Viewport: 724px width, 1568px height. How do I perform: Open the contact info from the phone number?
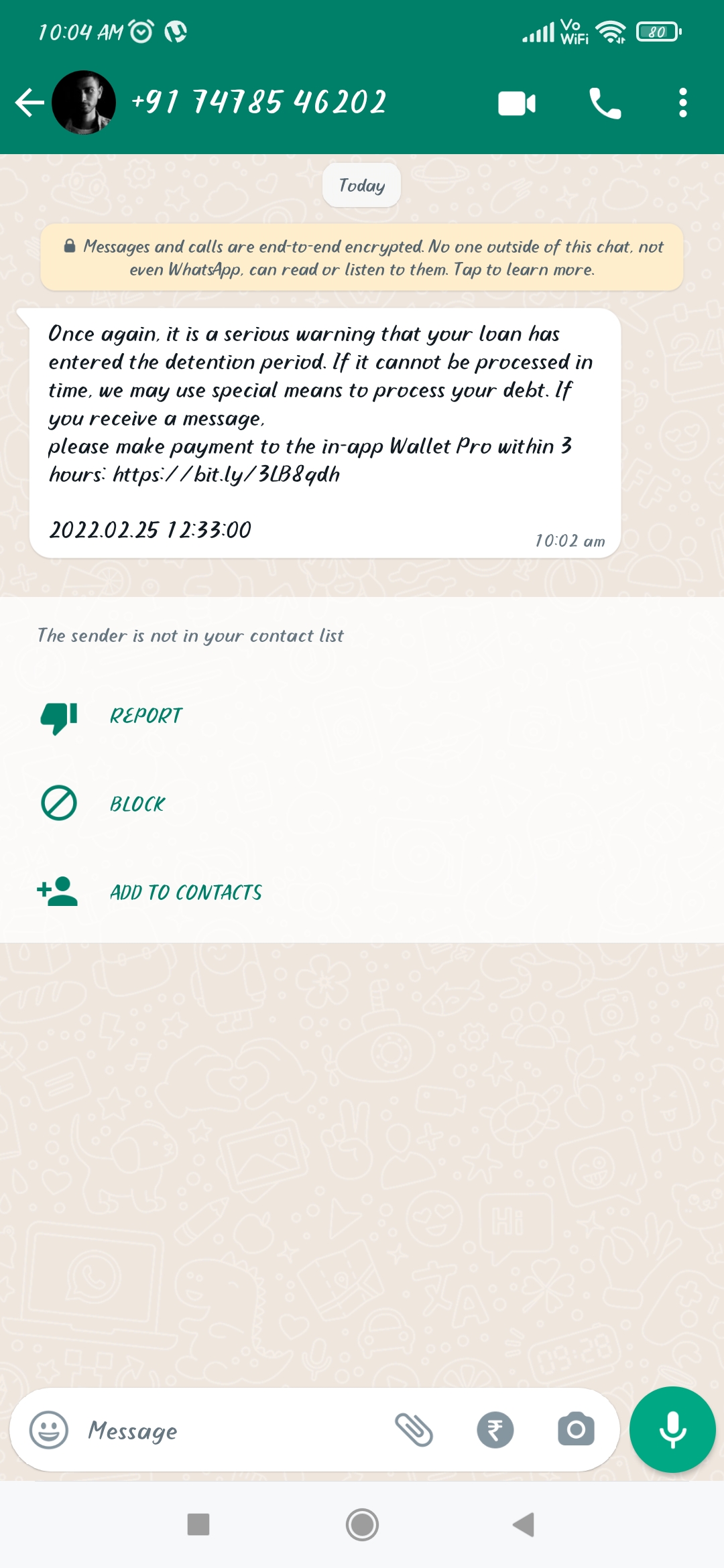point(259,103)
